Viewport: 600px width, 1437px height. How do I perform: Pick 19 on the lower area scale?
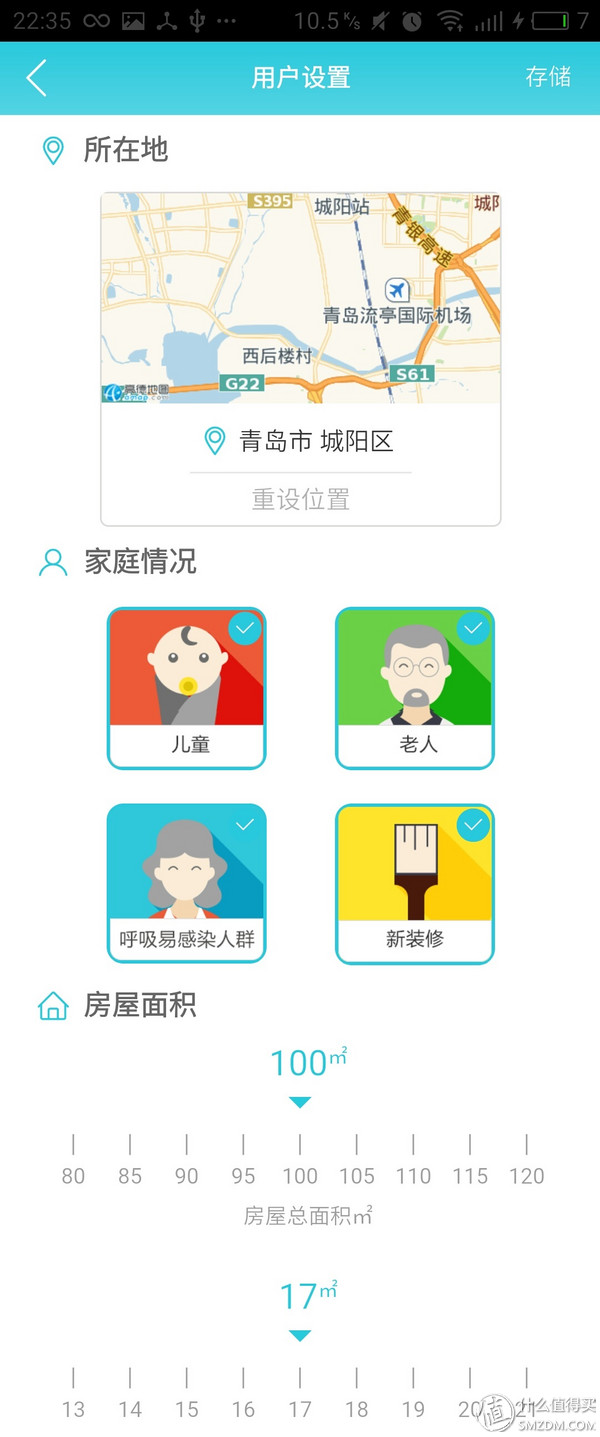[413, 1395]
